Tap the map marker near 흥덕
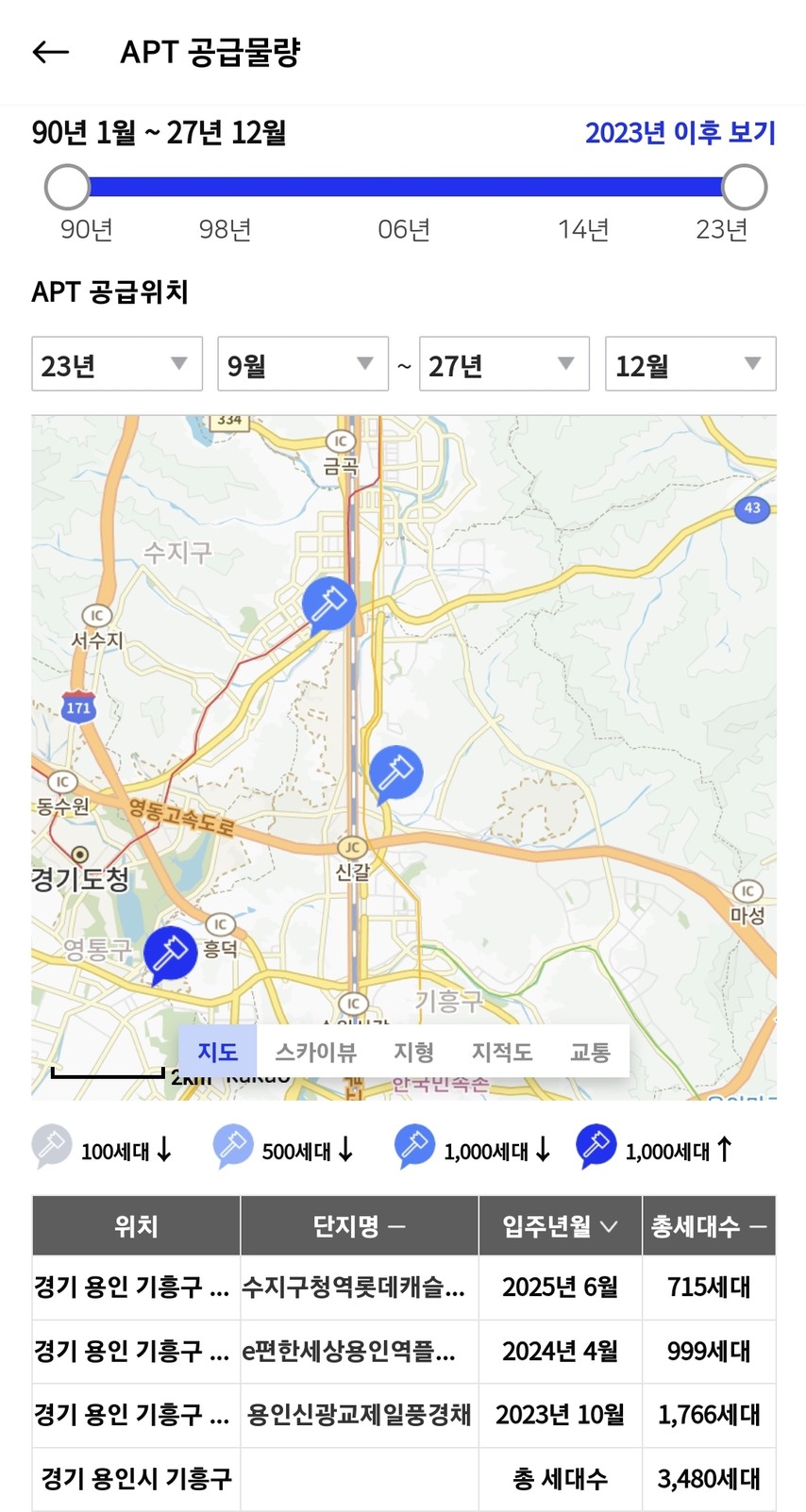 [171, 955]
